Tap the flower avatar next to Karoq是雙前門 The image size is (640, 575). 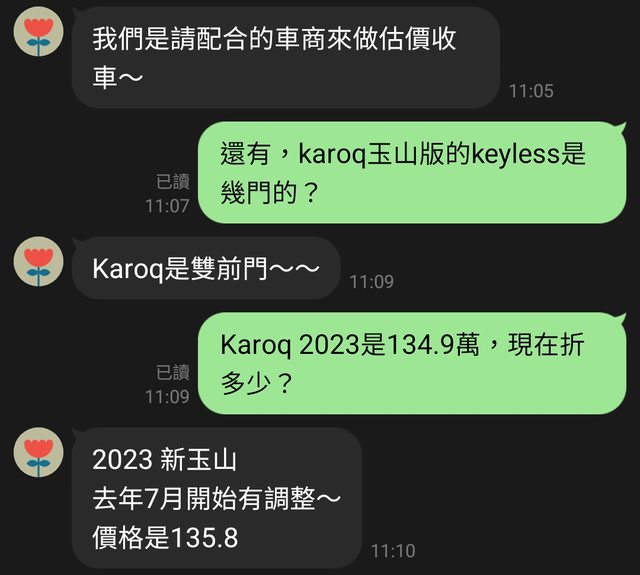(x=38, y=263)
